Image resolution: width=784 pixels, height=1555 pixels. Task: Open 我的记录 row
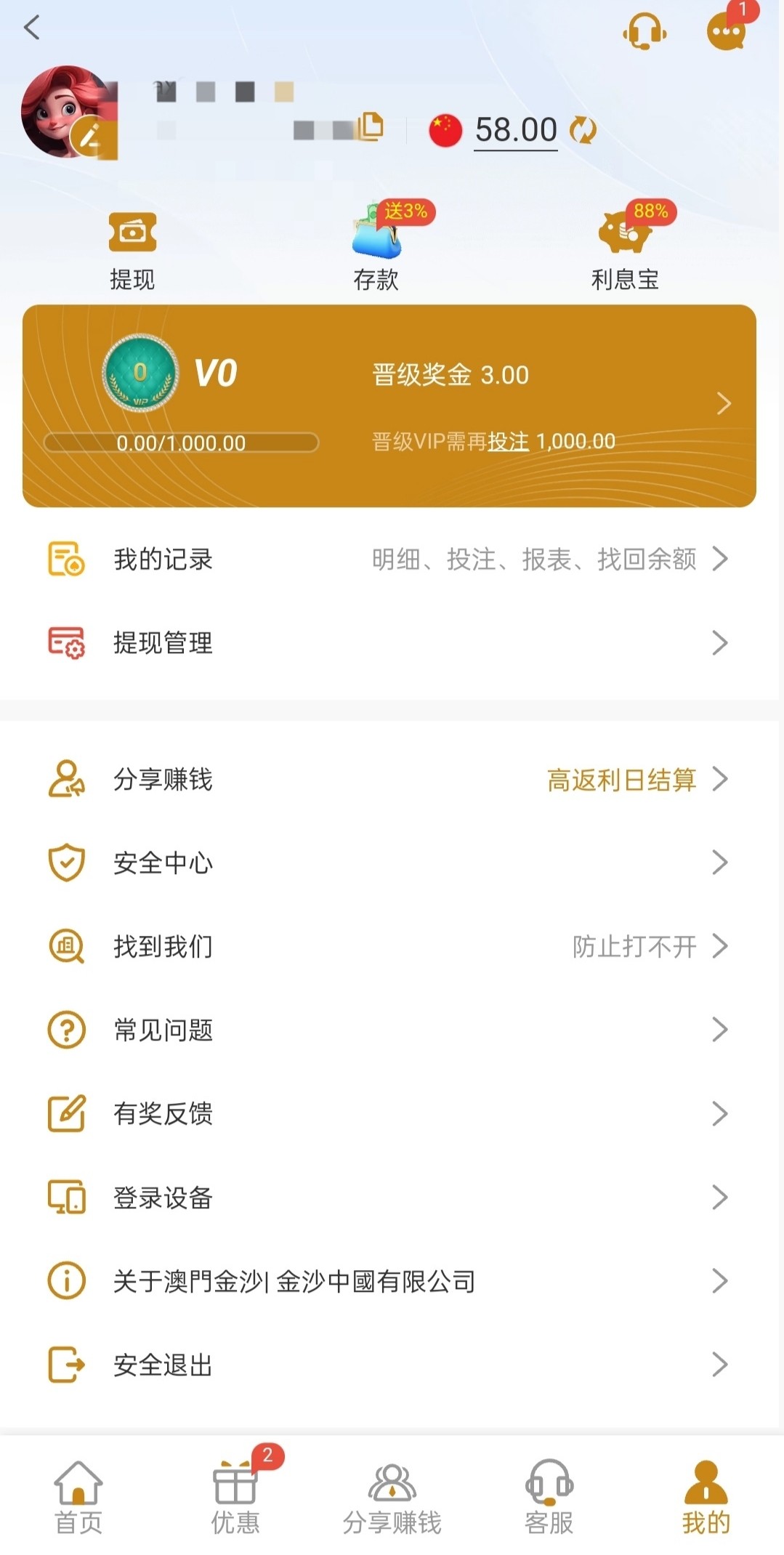click(389, 560)
